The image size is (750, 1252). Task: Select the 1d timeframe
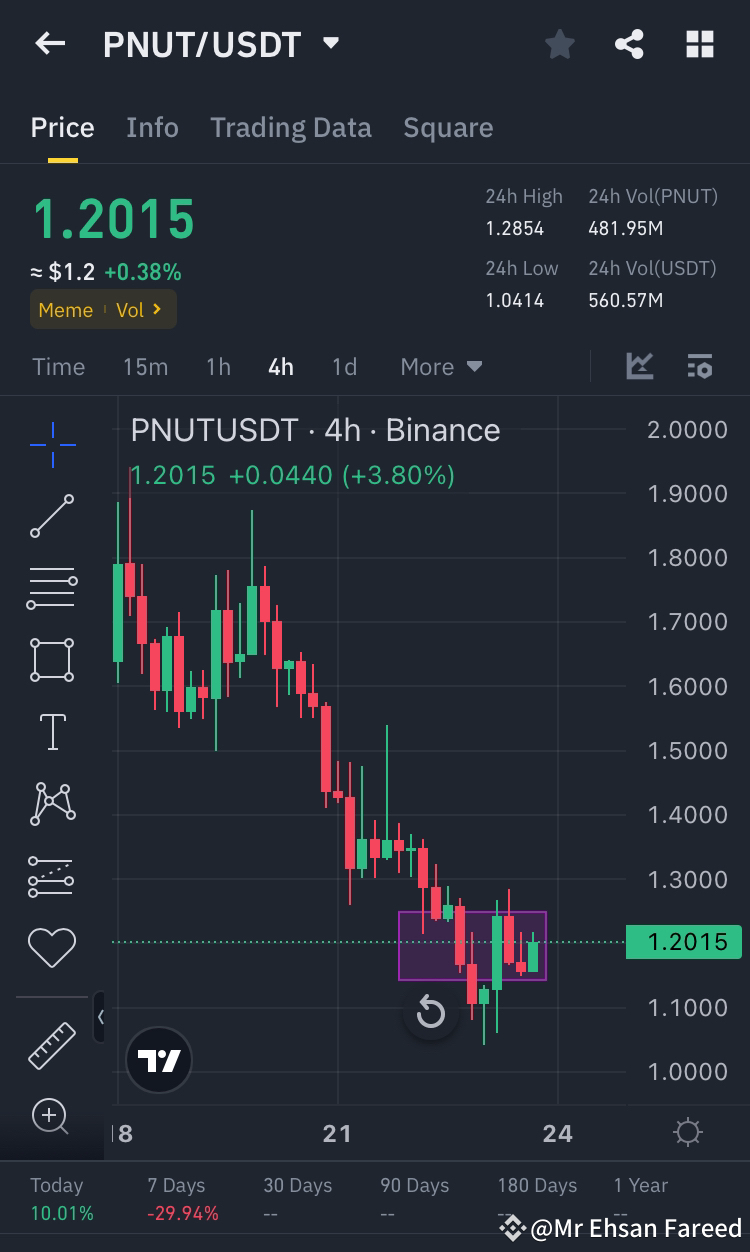(344, 366)
